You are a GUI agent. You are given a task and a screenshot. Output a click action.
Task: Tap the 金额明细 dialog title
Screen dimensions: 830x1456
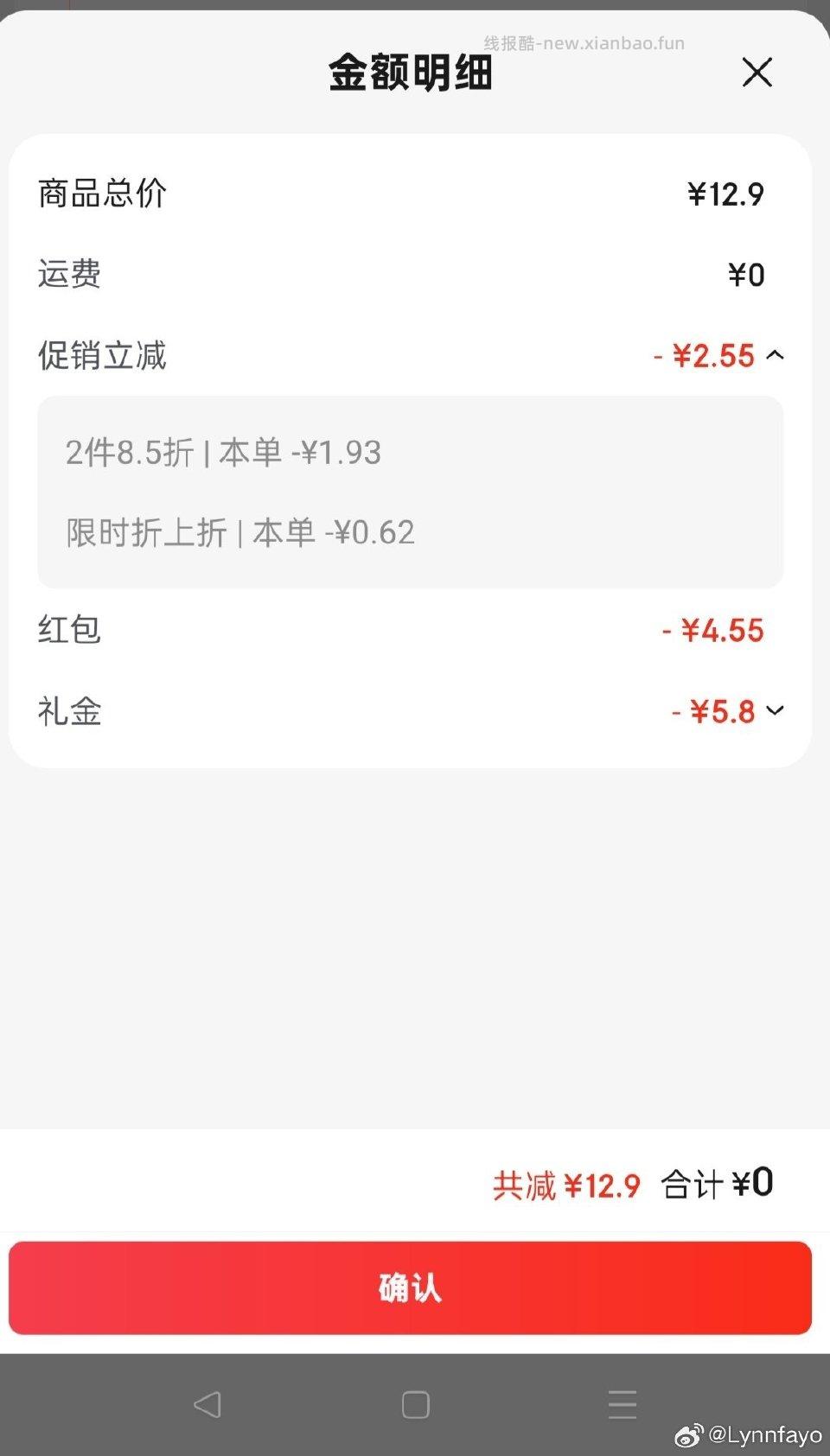coord(409,73)
